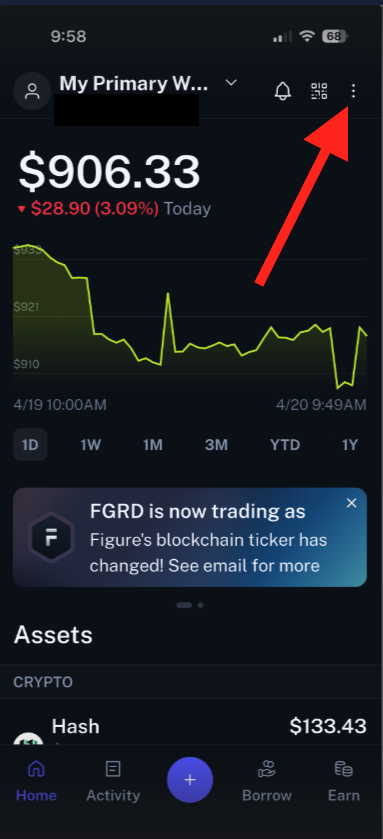Show the 3M chart range
Image resolution: width=383 pixels, height=839 pixels.
click(x=216, y=445)
